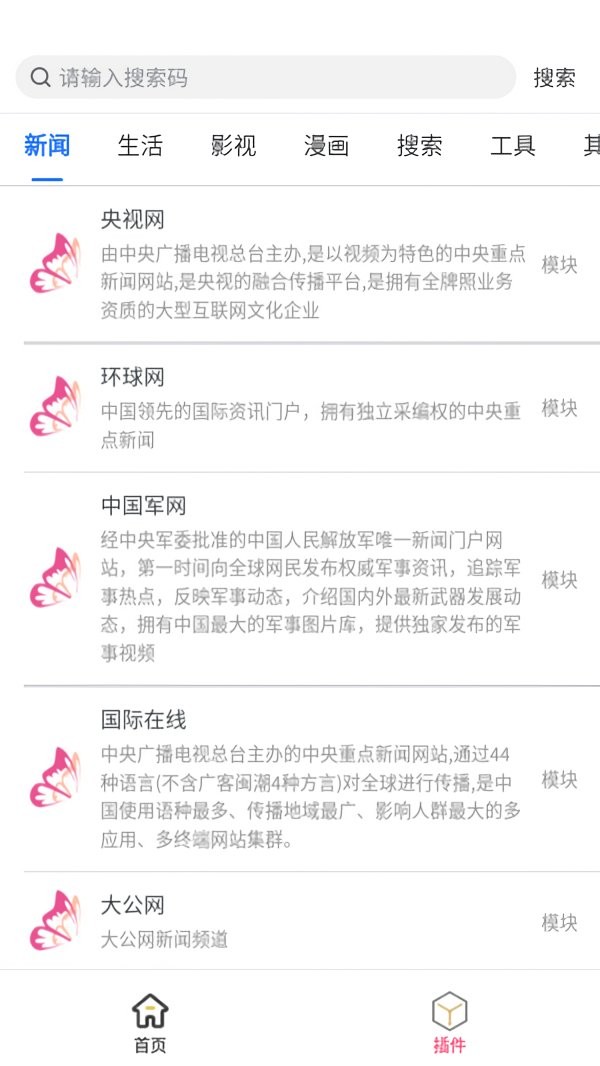Switch to the 工具 tab

(x=512, y=146)
